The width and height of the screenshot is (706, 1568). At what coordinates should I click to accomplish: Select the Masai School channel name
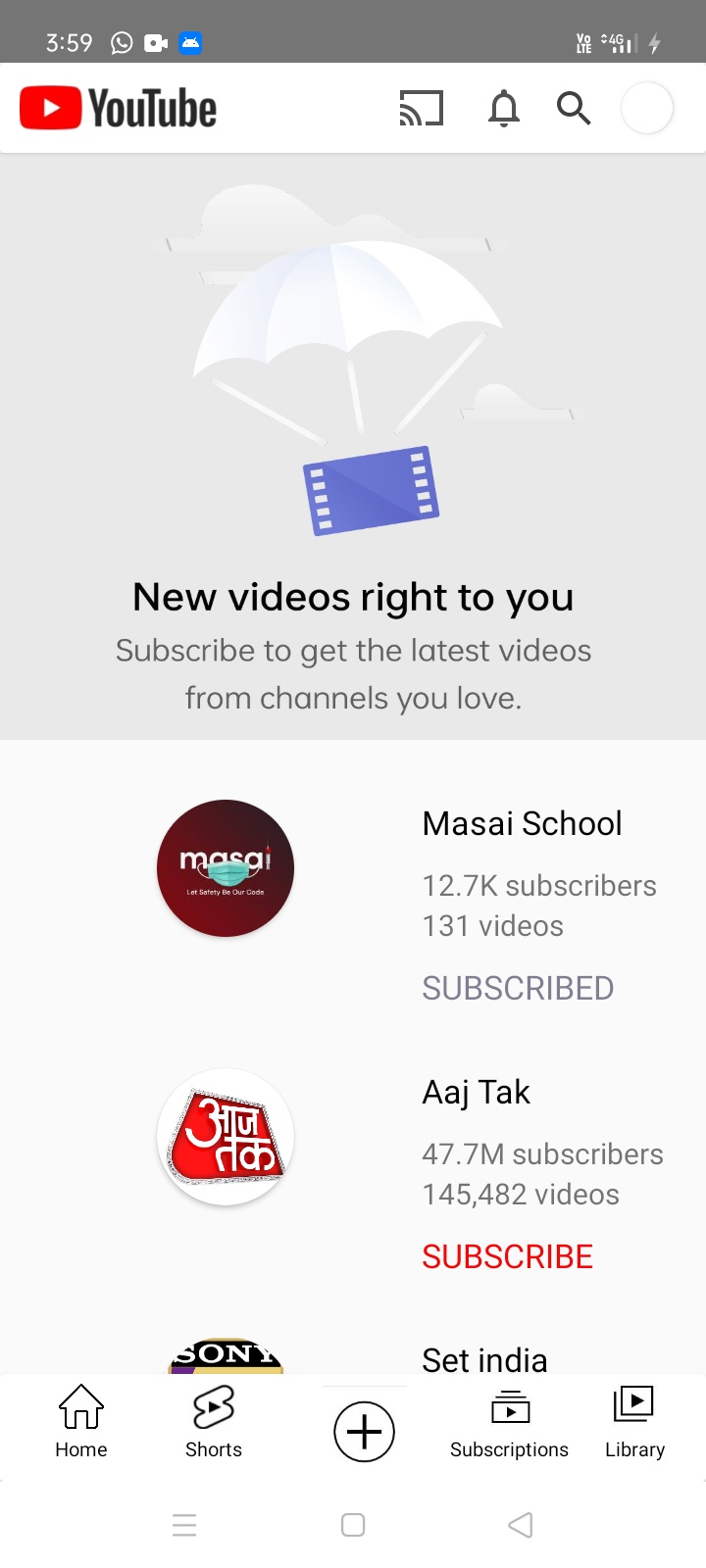[x=522, y=823]
